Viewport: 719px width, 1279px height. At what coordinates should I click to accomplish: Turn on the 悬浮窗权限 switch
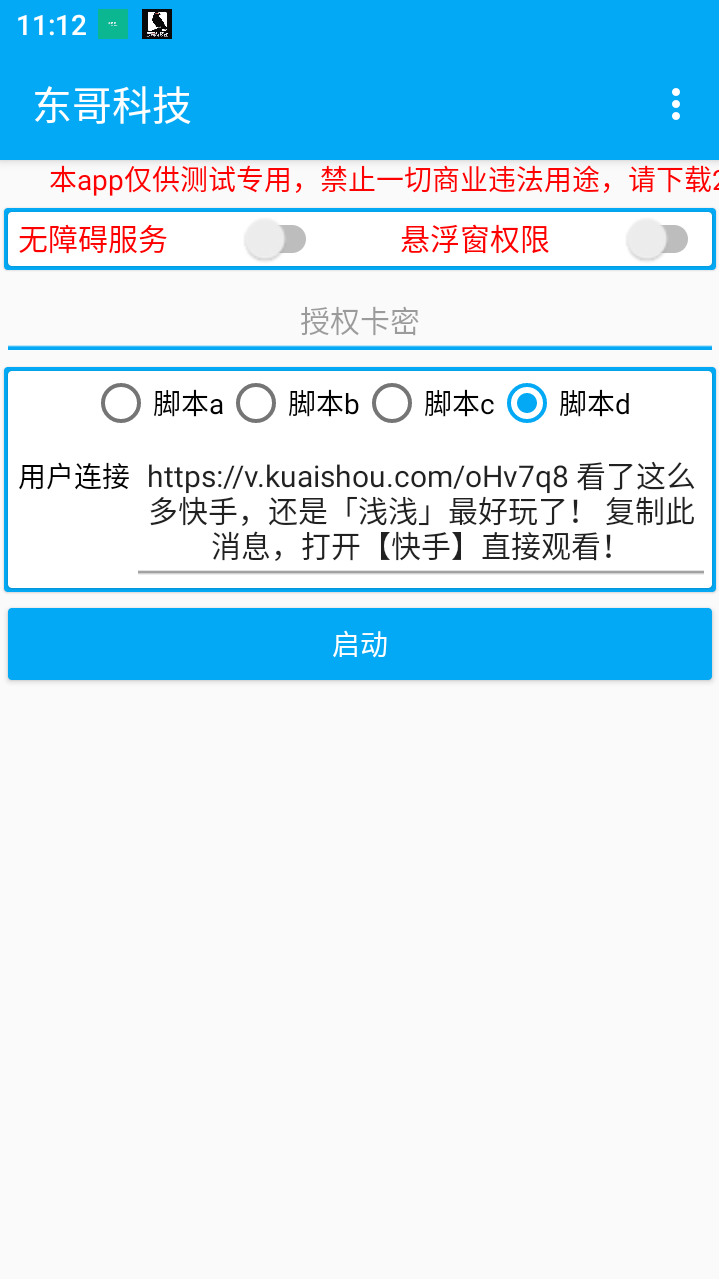pyautogui.click(x=657, y=240)
